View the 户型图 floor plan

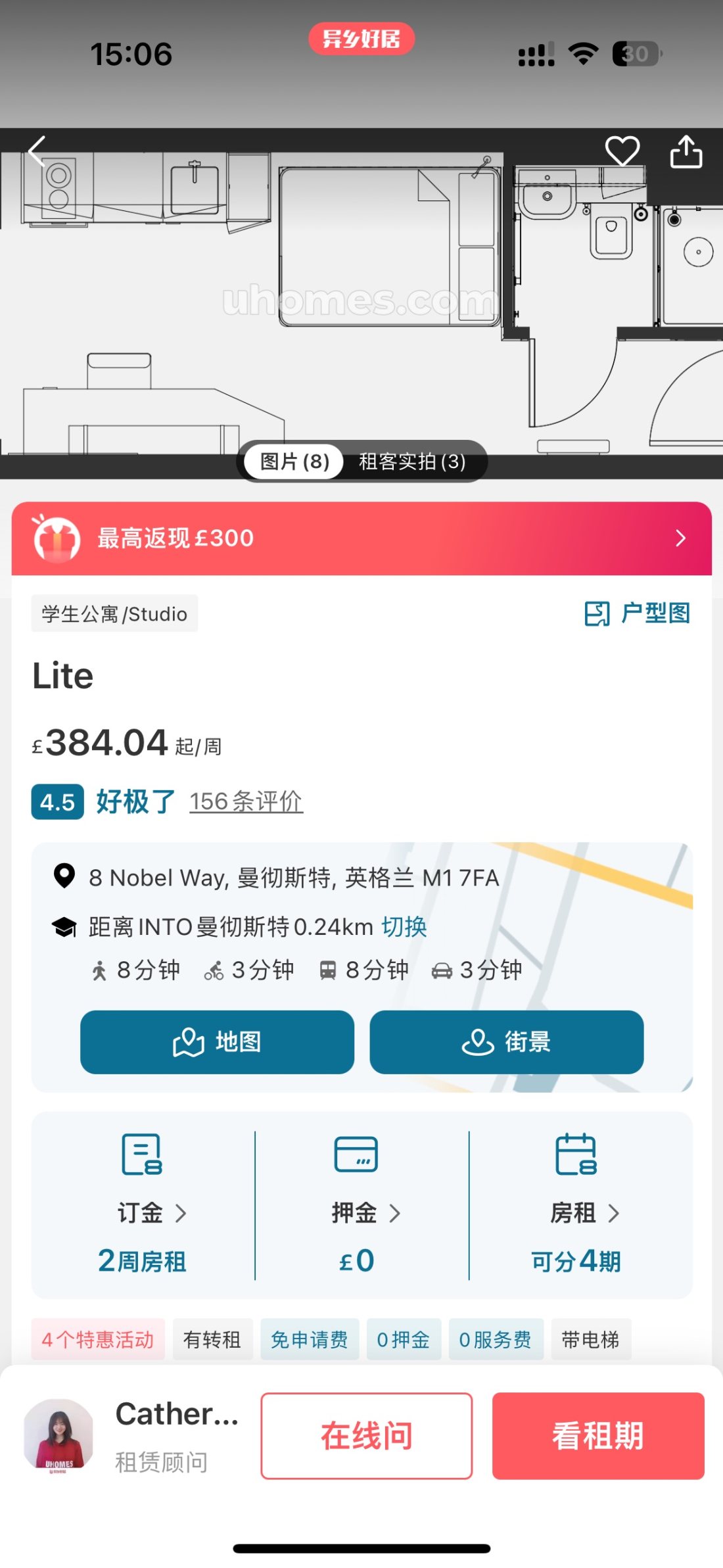(637, 613)
